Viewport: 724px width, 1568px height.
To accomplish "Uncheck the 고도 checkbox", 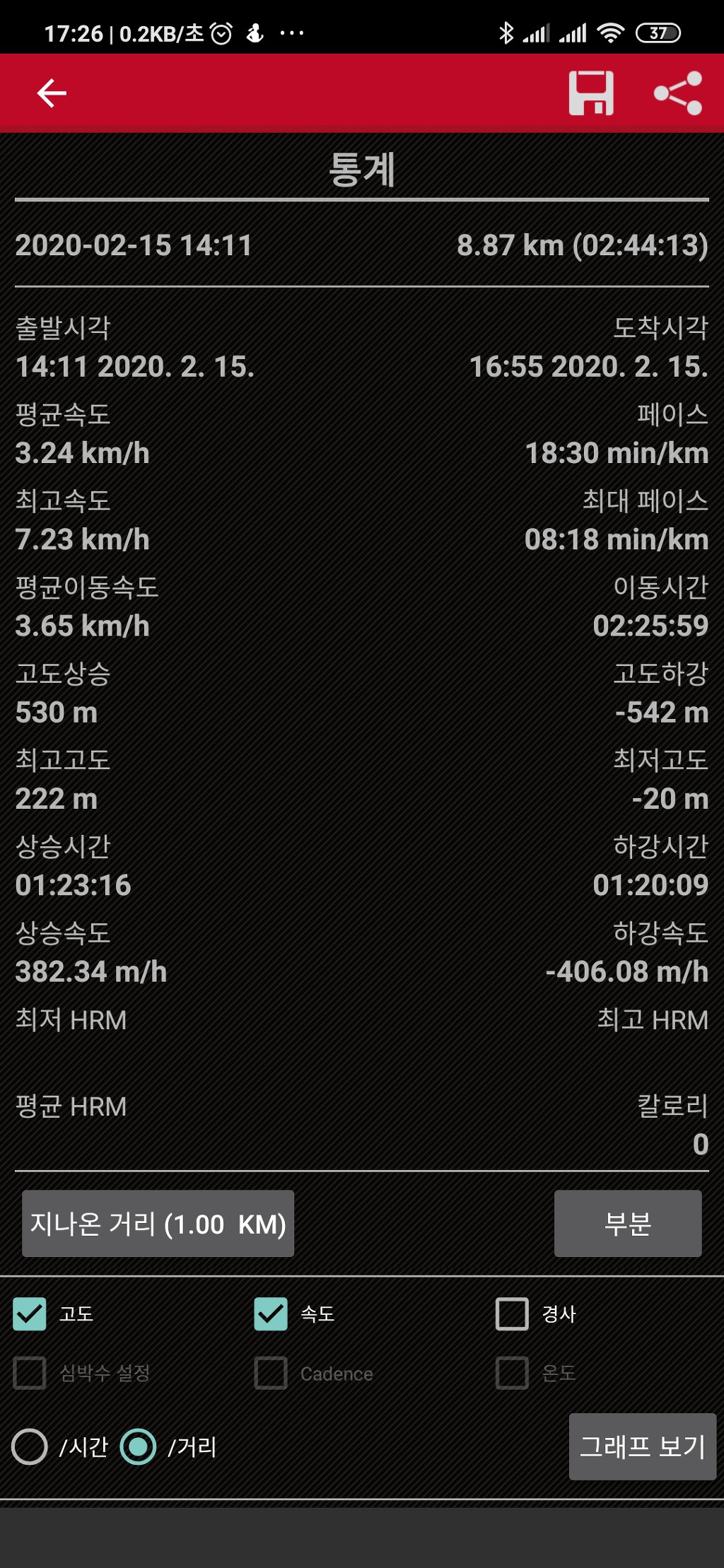I will point(30,1314).
